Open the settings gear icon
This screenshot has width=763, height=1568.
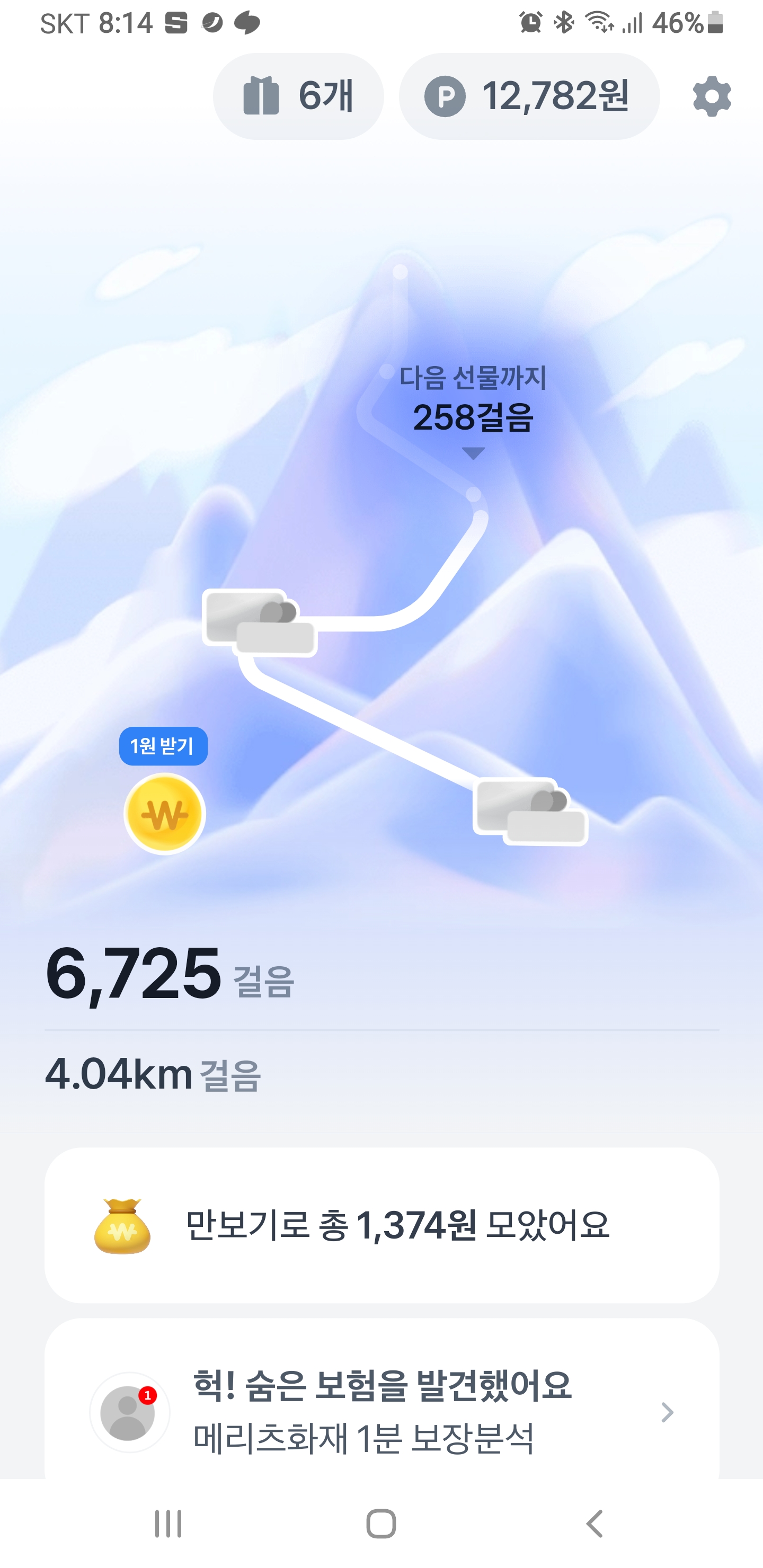tap(711, 96)
